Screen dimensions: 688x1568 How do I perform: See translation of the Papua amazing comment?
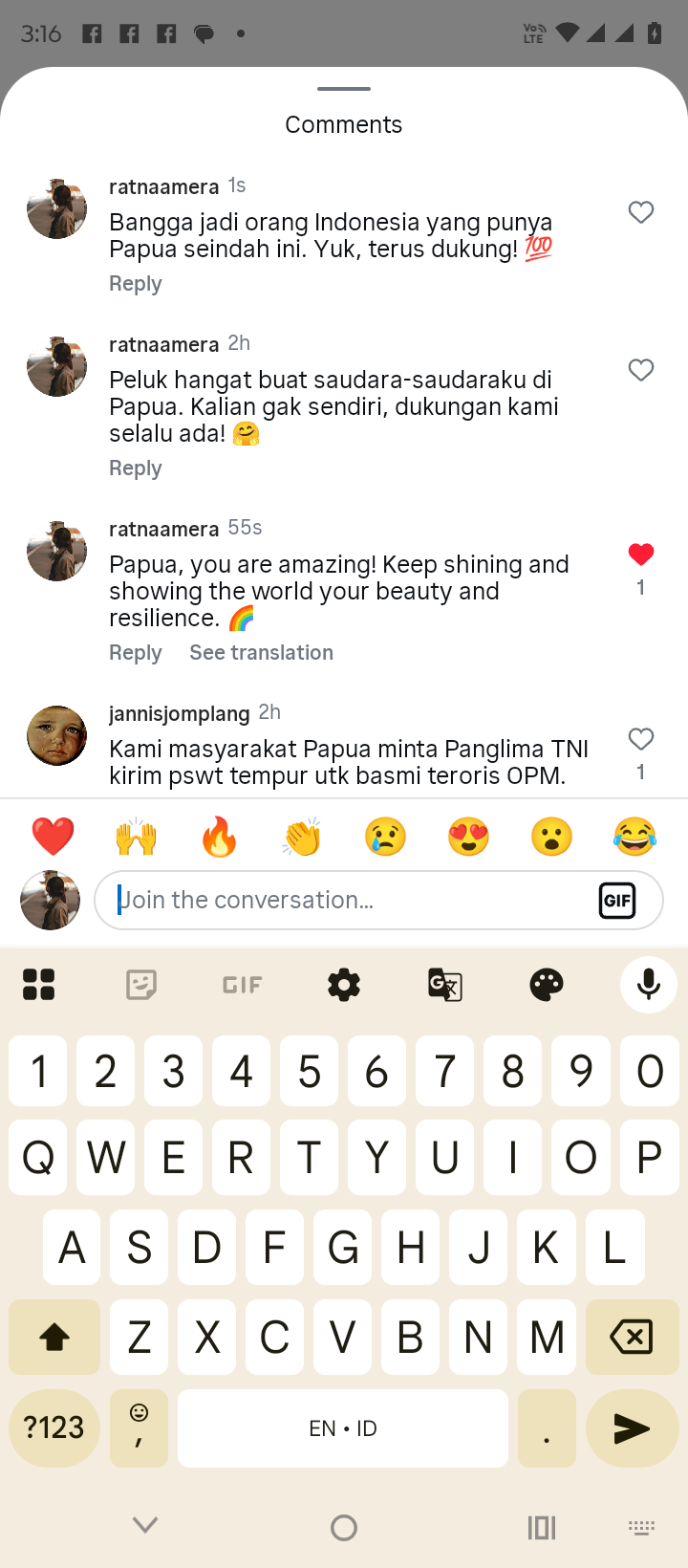(261, 653)
